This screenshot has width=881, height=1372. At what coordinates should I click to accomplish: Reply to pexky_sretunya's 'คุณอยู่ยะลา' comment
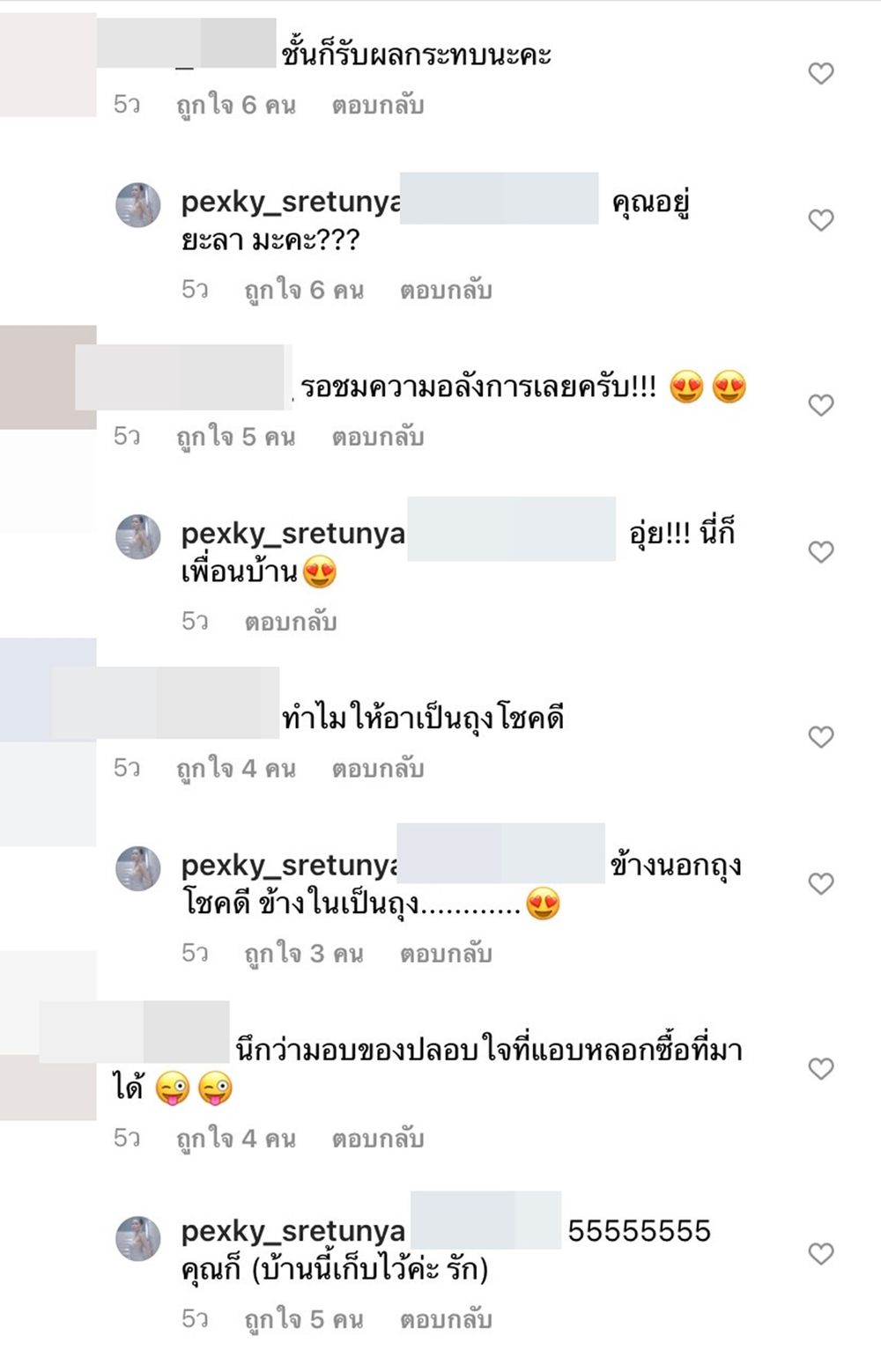coord(446,291)
